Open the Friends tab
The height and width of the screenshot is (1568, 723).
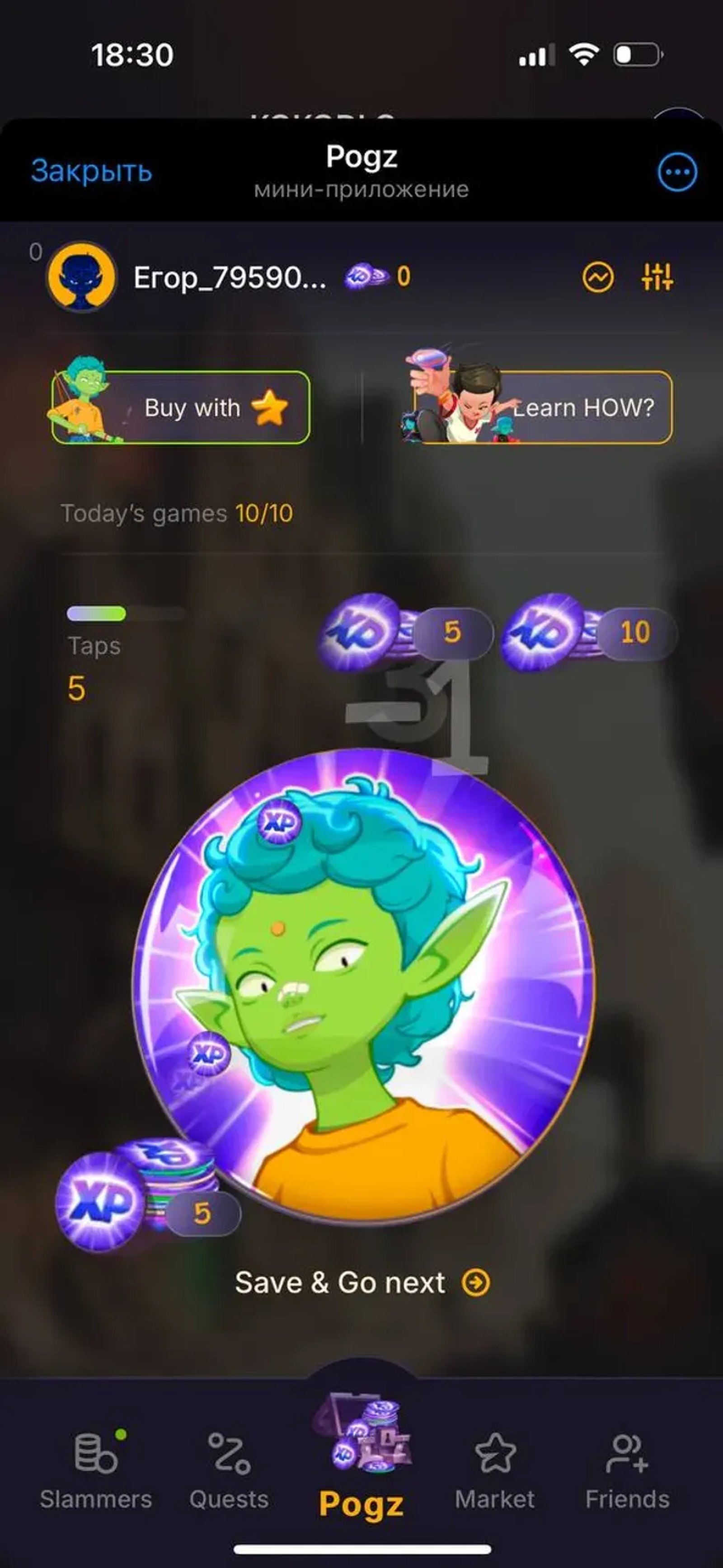(627, 1468)
